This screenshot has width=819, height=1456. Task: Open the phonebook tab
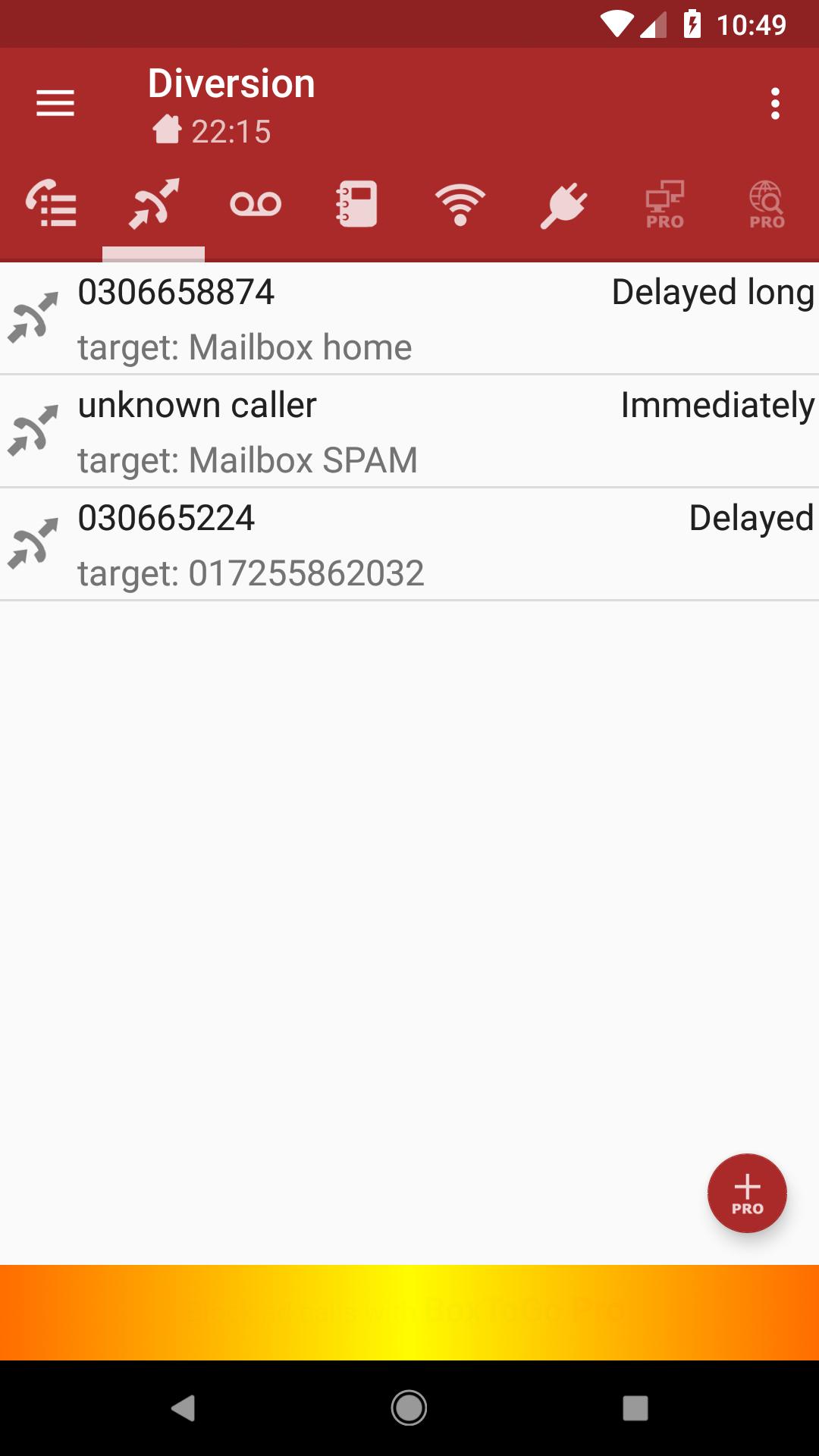click(357, 203)
